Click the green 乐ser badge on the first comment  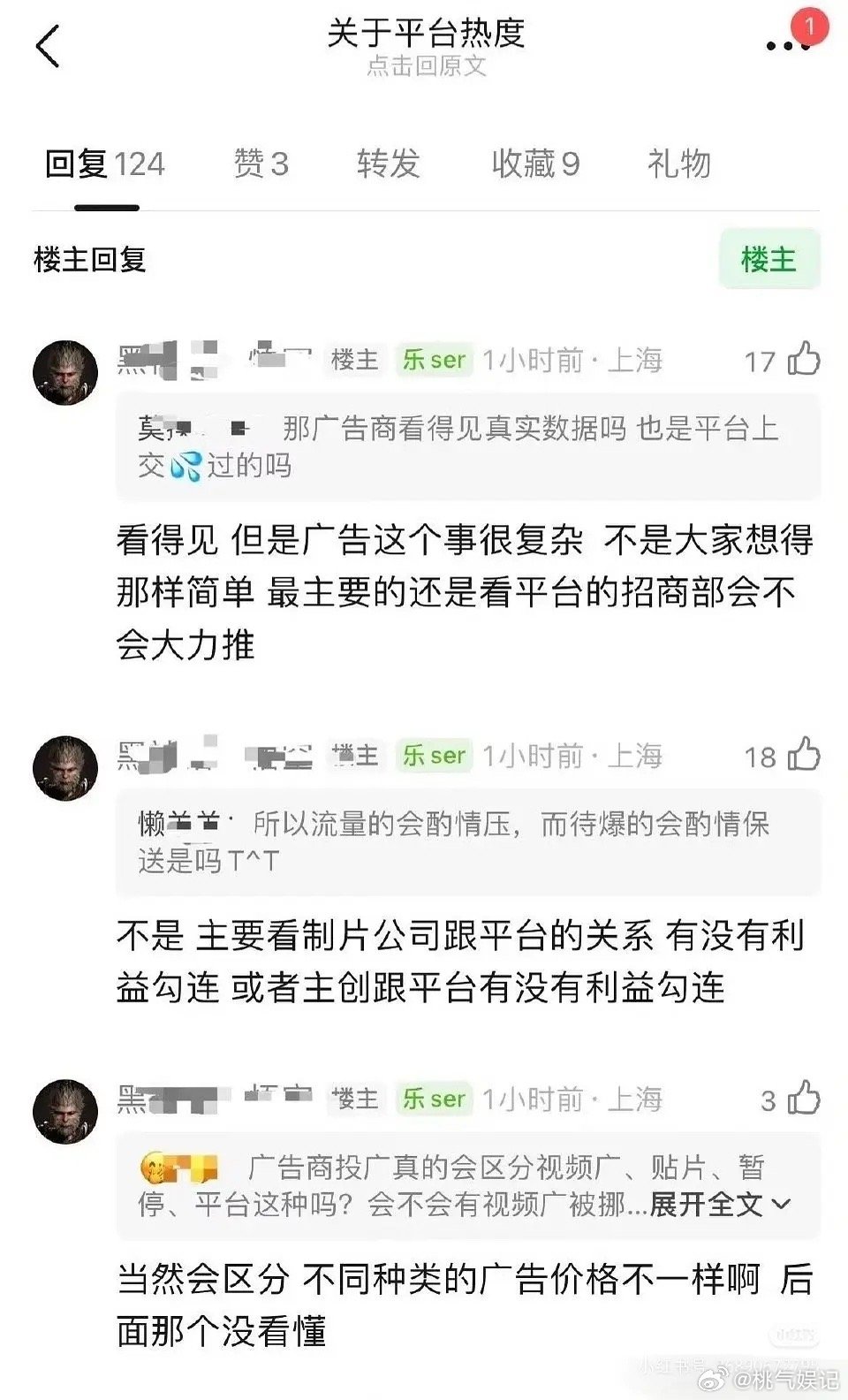pyautogui.click(x=435, y=359)
